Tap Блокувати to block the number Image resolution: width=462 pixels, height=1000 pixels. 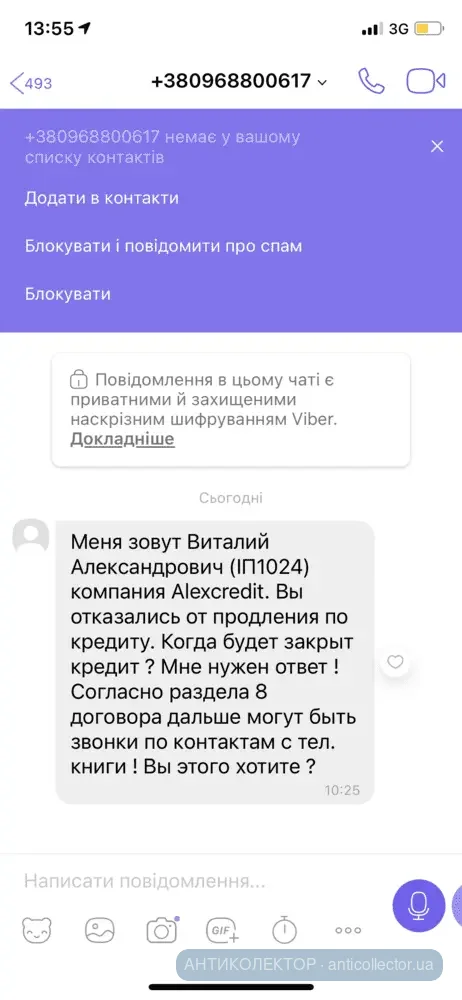[x=68, y=294]
